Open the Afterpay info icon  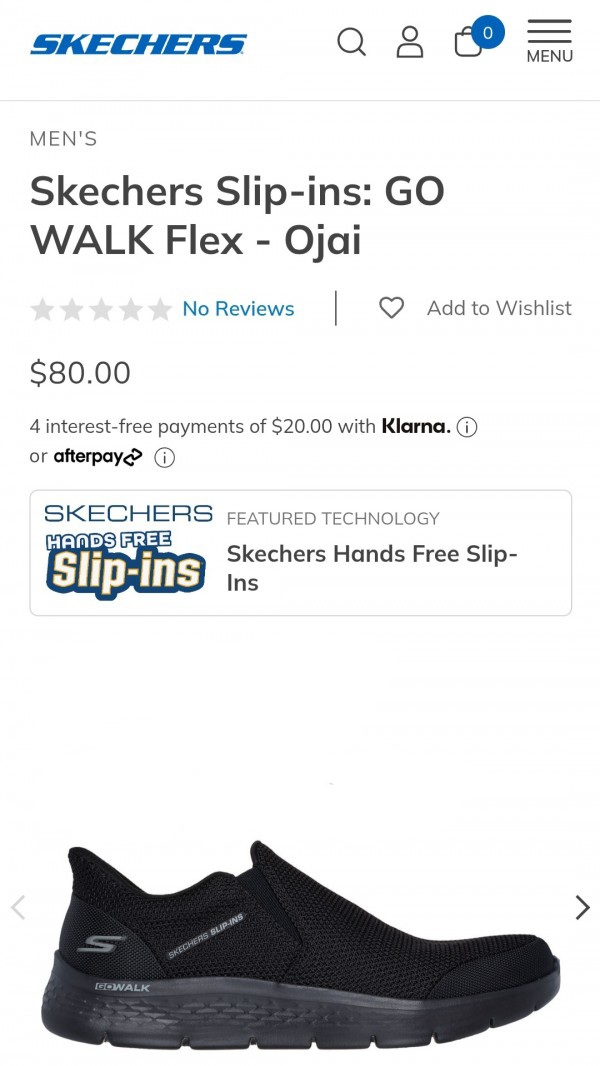(165, 458)
